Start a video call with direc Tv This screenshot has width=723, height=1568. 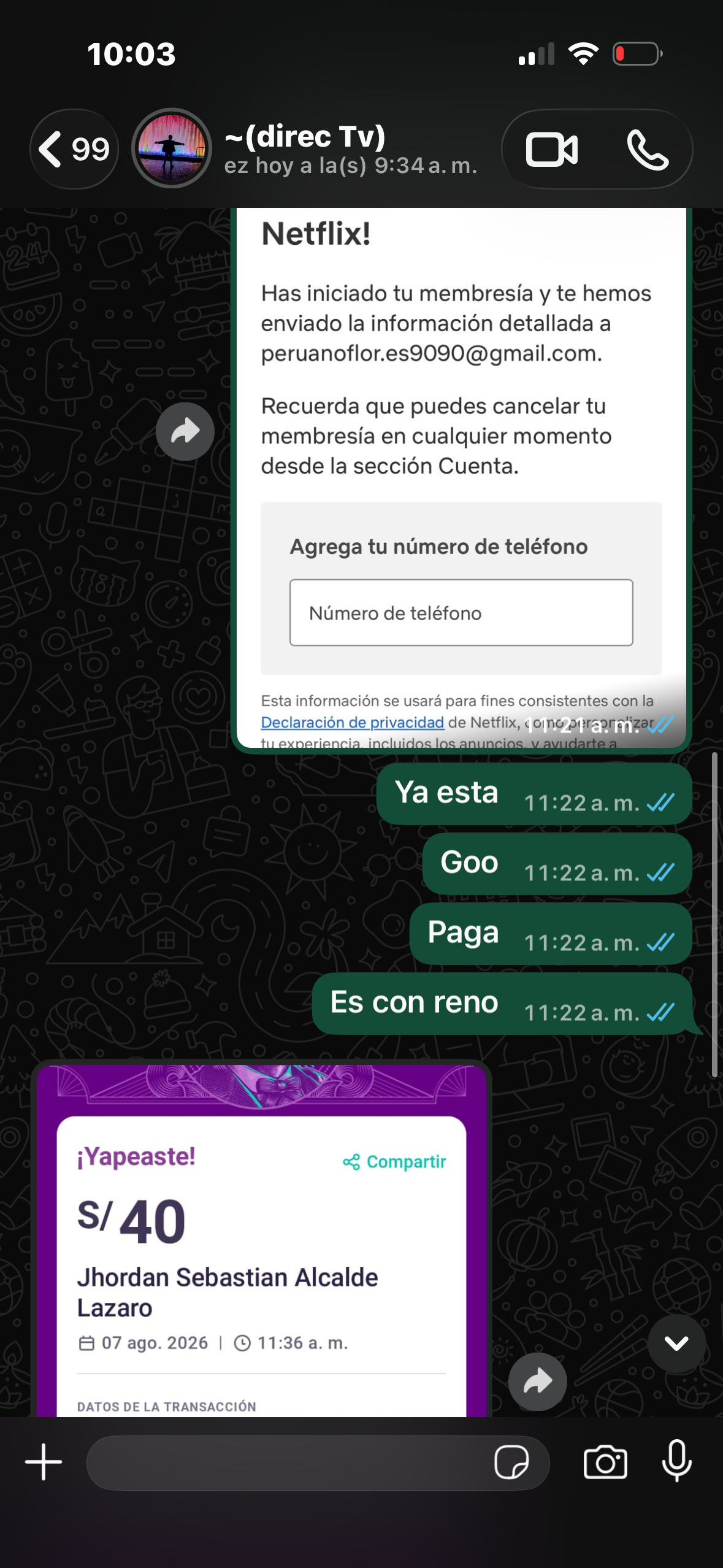coord(551,150)
